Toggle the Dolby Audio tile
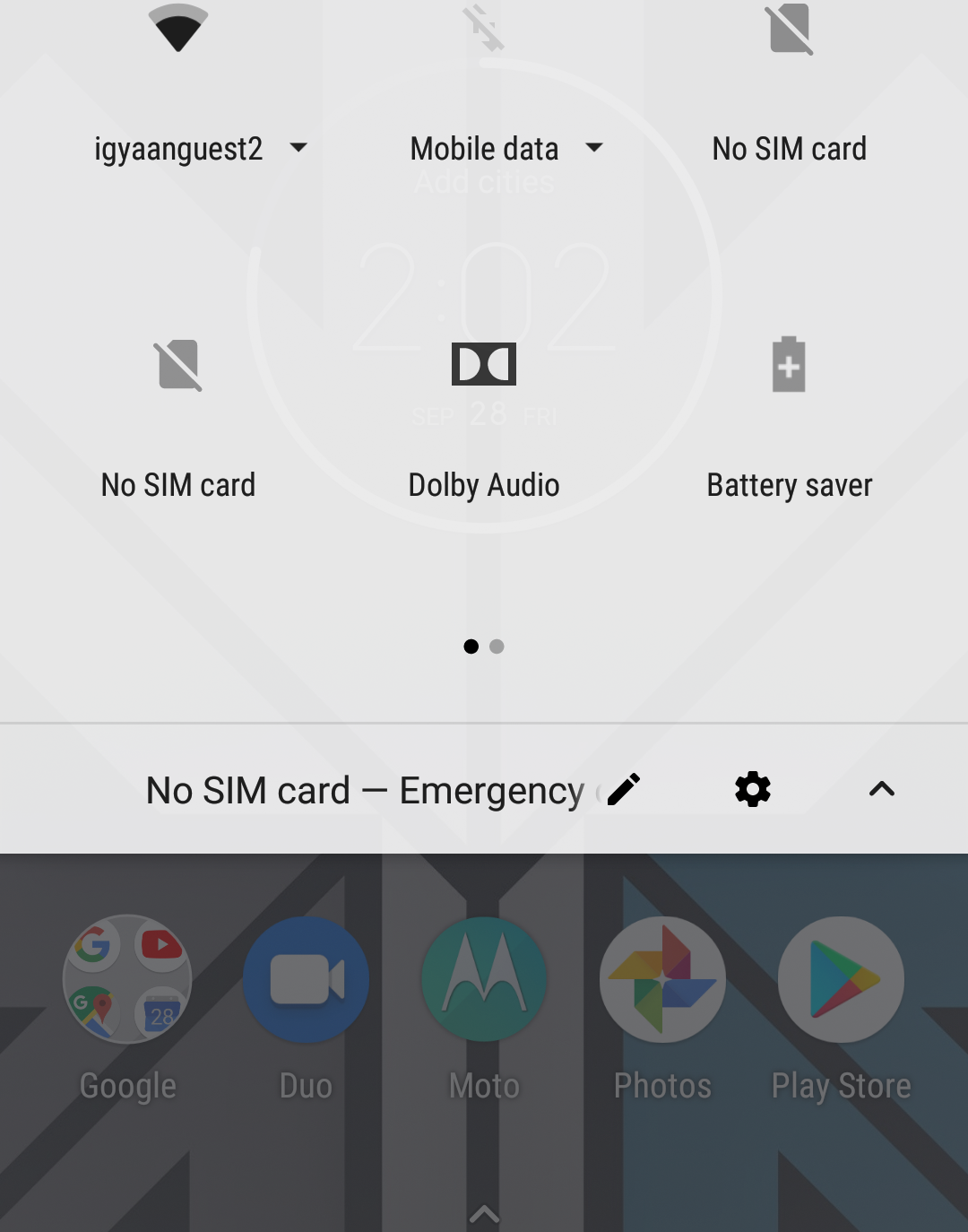Viewport: 968px width, 1232px height. point(484,365)
